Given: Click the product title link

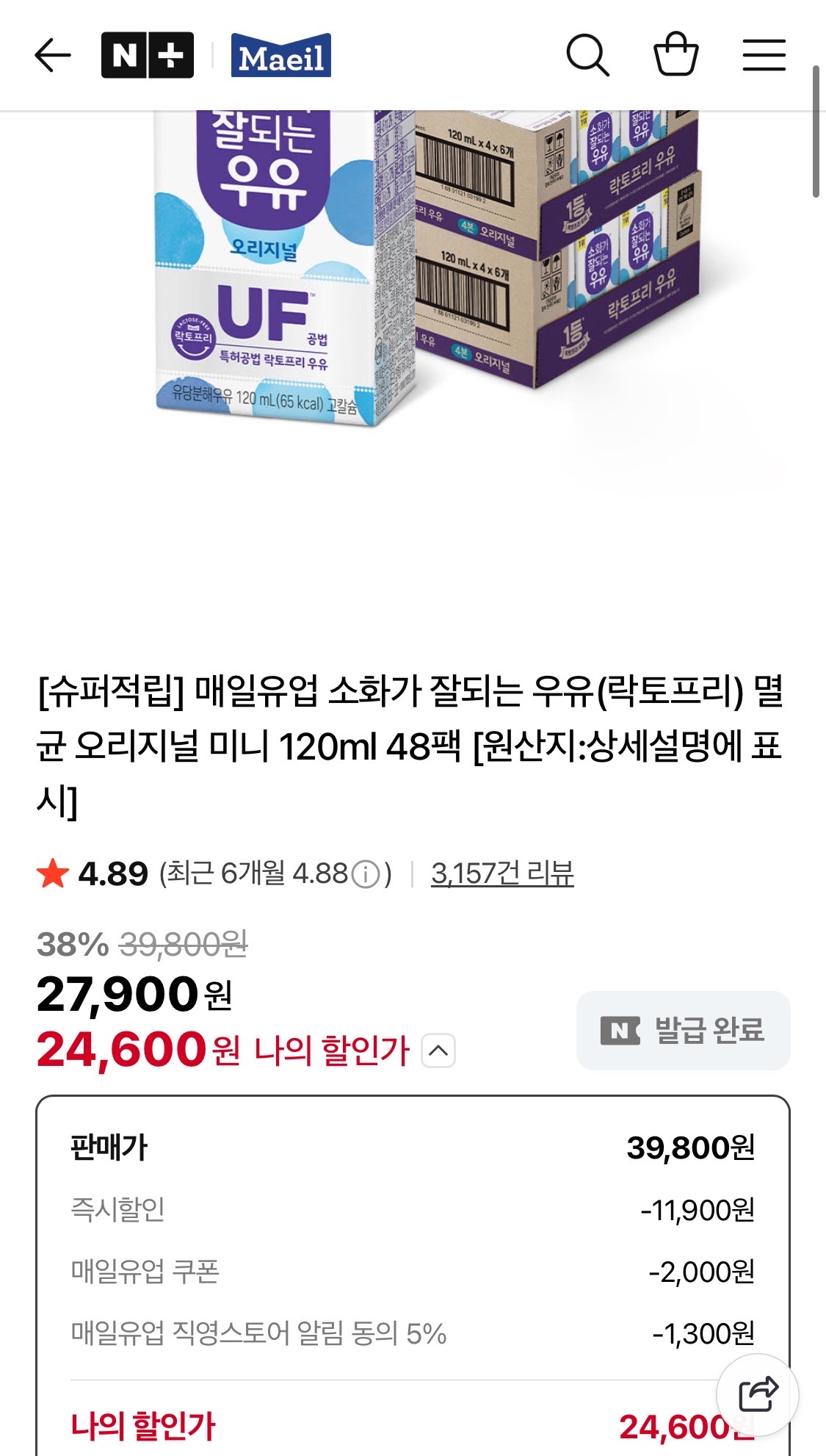Looking at the screenshot, I should click(x=411, y=746).
